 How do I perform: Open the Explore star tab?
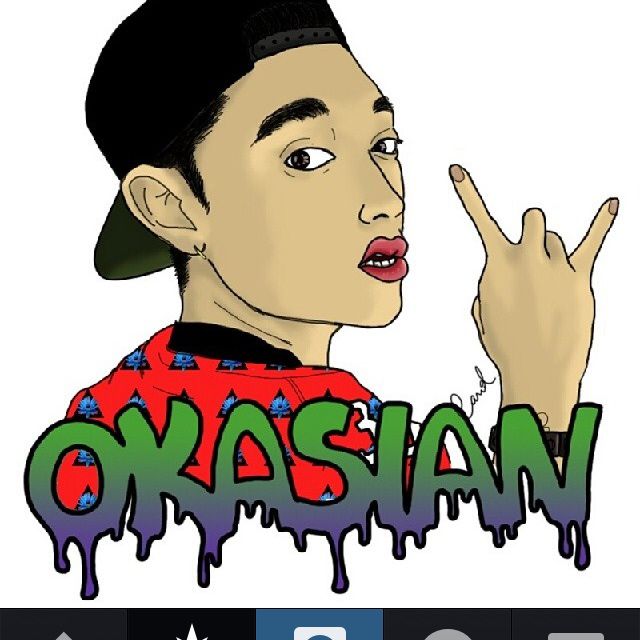pyautogui.click(x=191, y=626)
